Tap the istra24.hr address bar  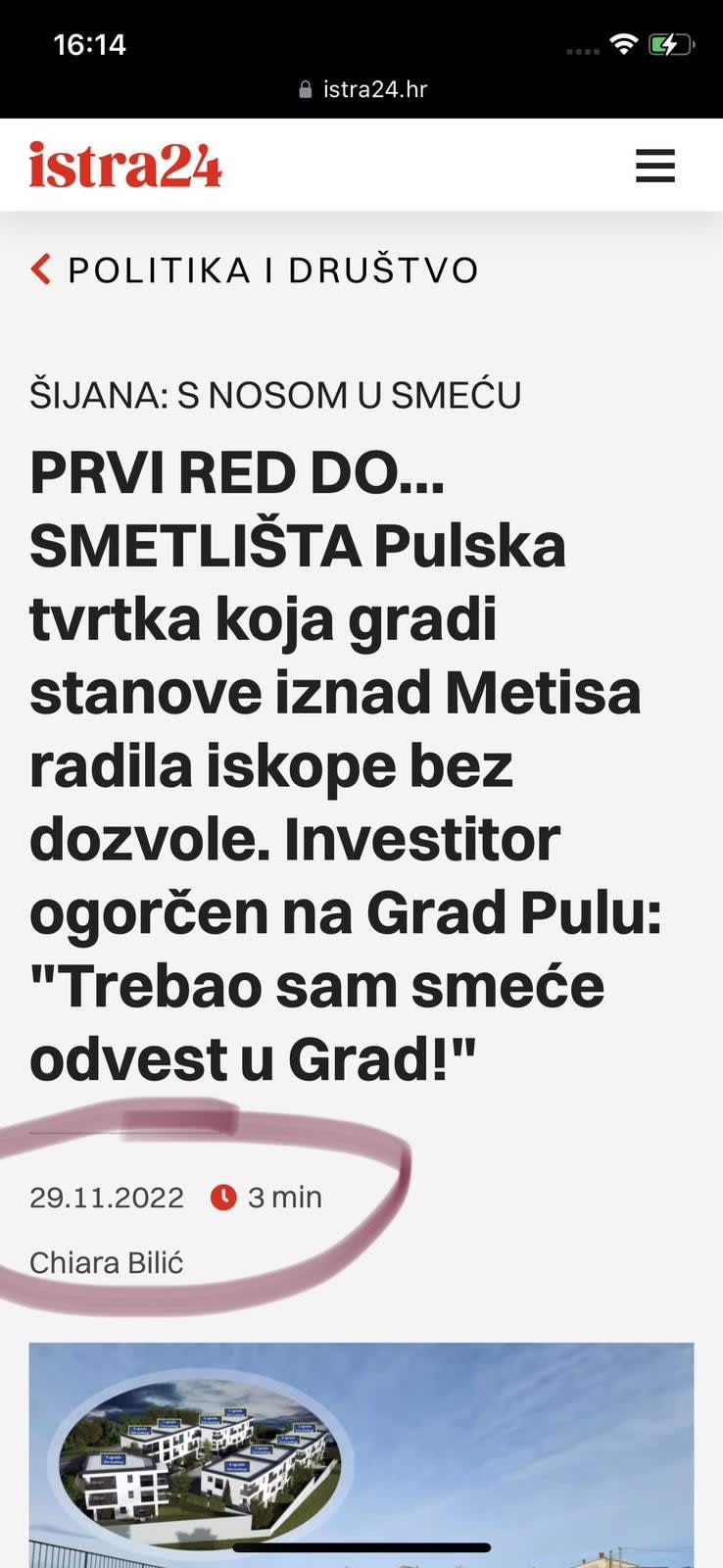click(362, 89)
